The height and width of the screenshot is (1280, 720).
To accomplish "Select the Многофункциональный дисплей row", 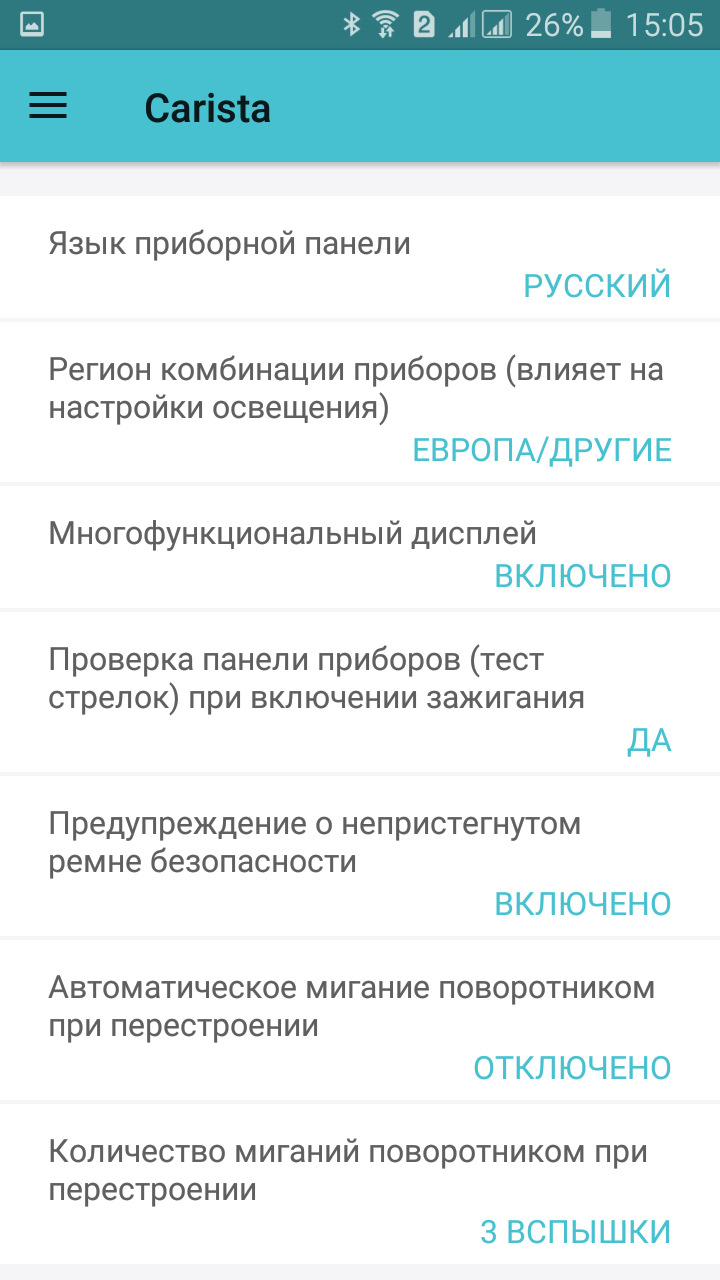I will pyautogui.click(x=360, y=548).
